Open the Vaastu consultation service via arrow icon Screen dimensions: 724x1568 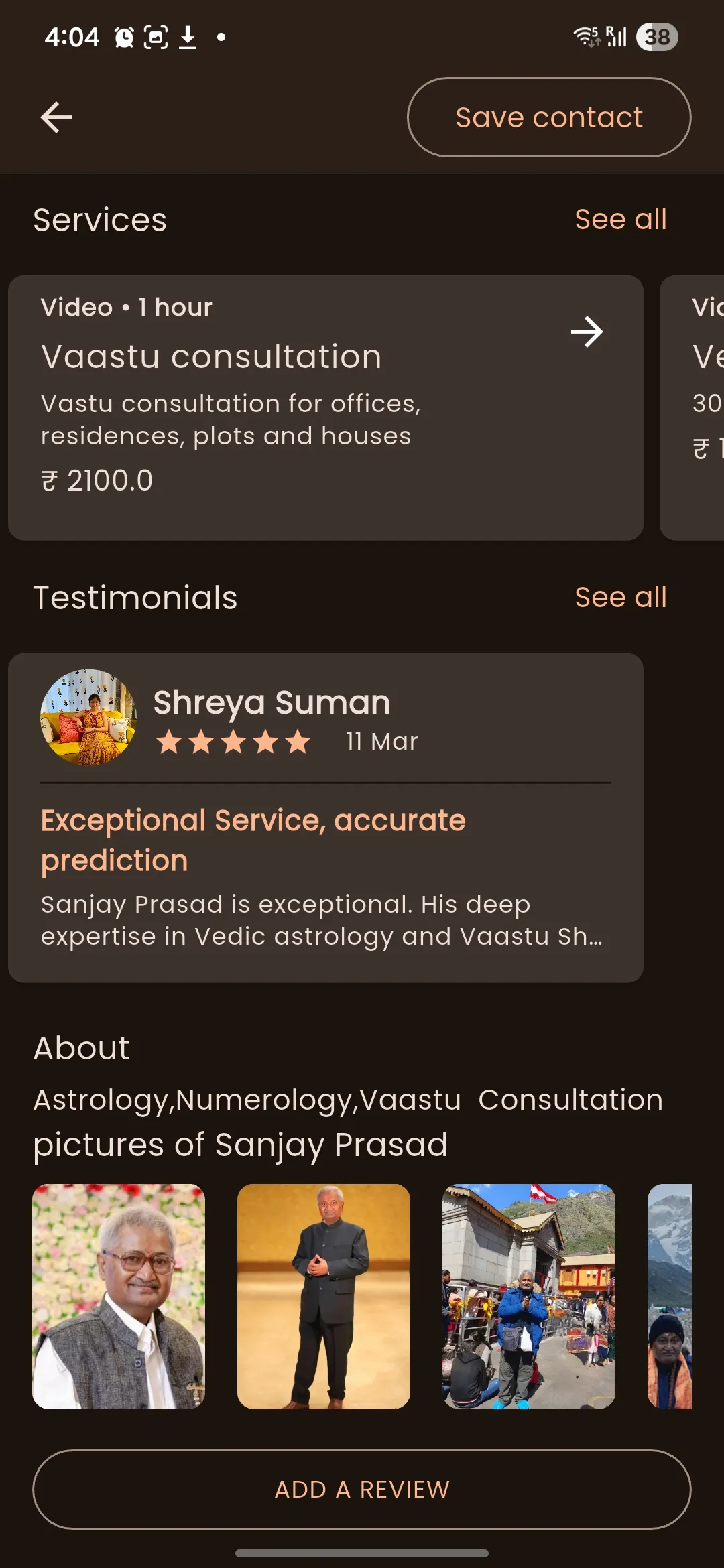point(588,332)
